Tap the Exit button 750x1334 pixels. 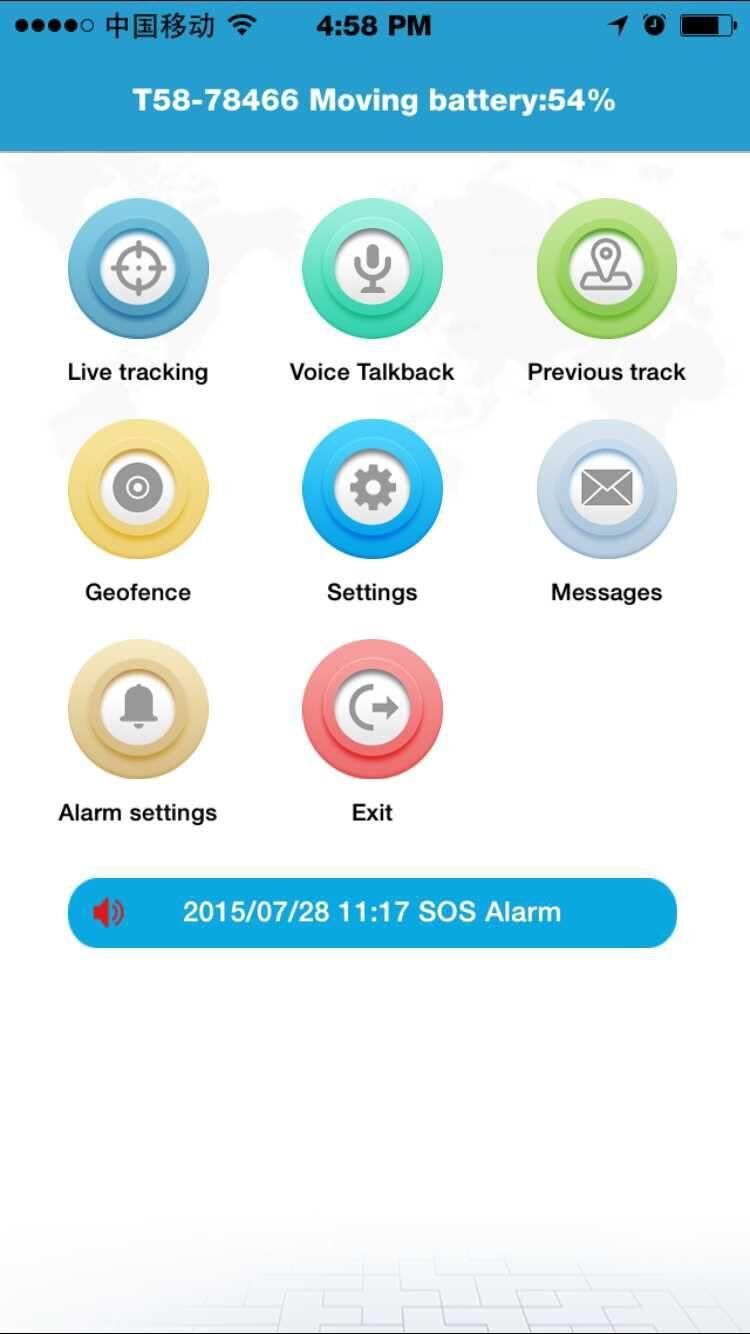point(372,709)
